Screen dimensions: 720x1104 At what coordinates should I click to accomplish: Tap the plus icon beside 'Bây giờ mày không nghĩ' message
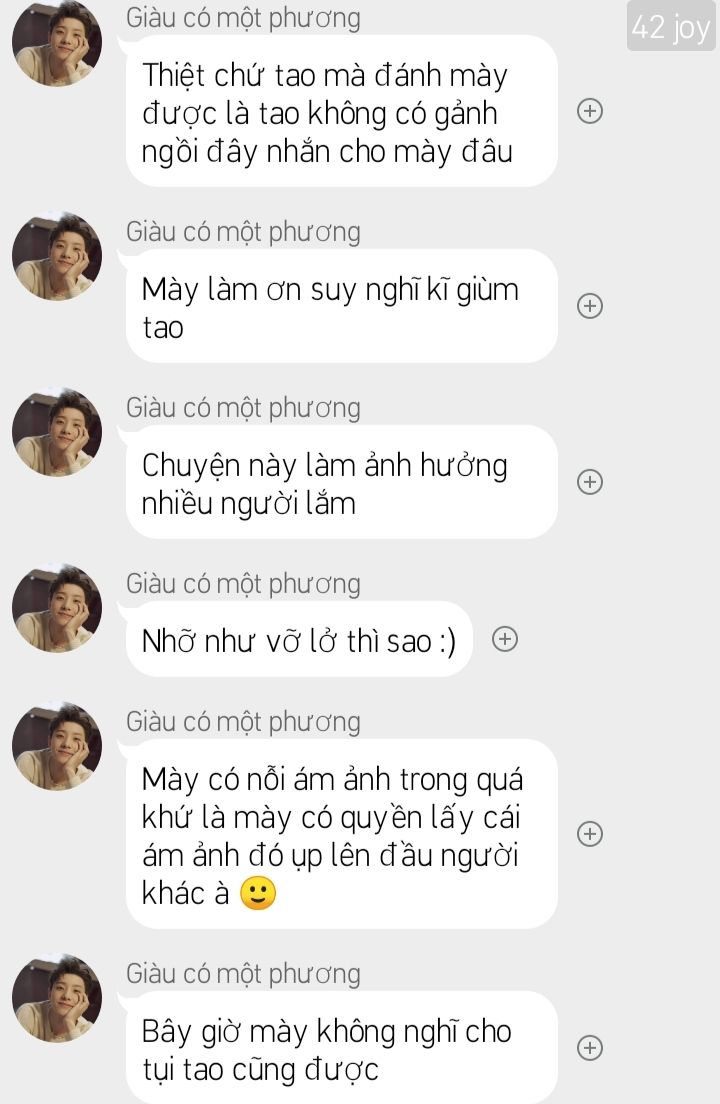pos(590,1048)
